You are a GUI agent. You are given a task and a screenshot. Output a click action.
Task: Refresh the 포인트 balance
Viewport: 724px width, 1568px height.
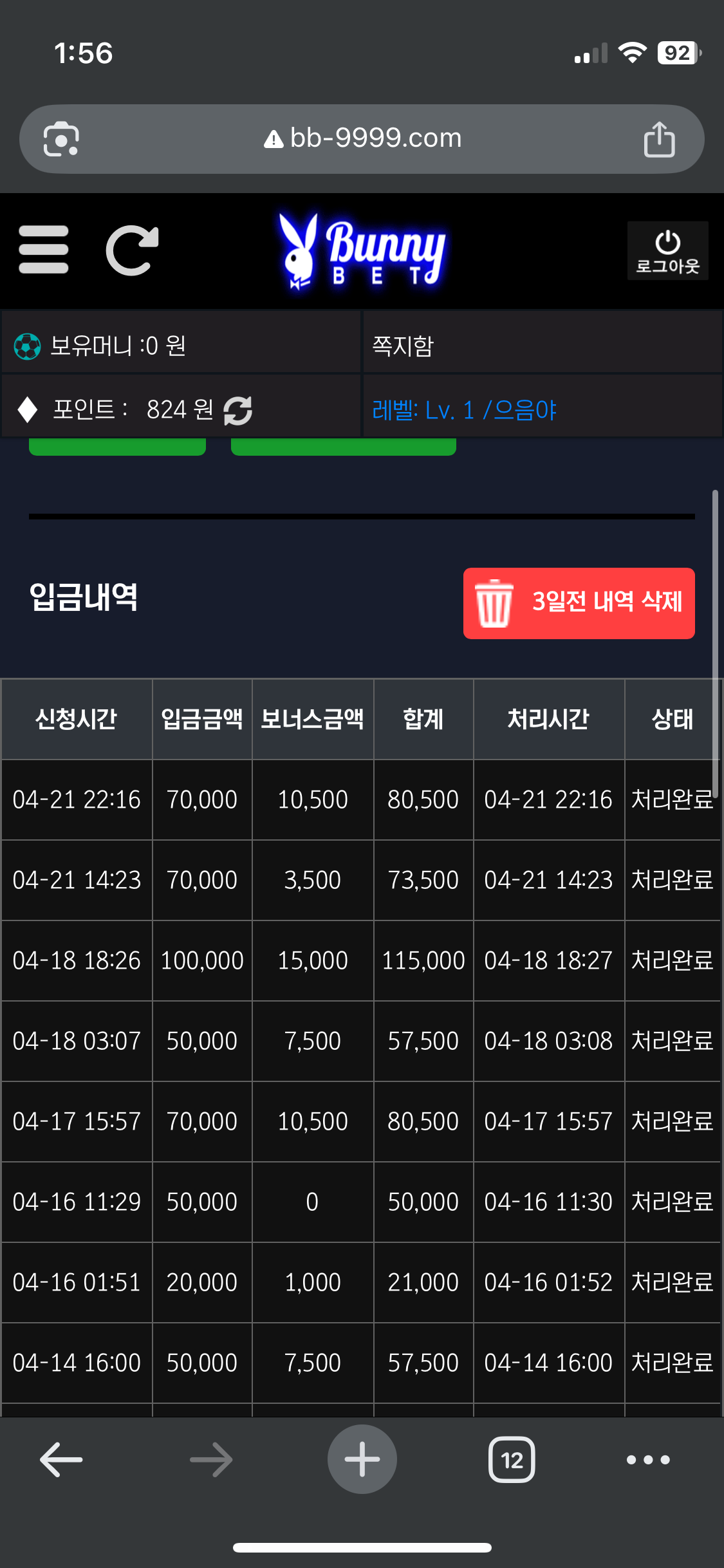[237, 410]
